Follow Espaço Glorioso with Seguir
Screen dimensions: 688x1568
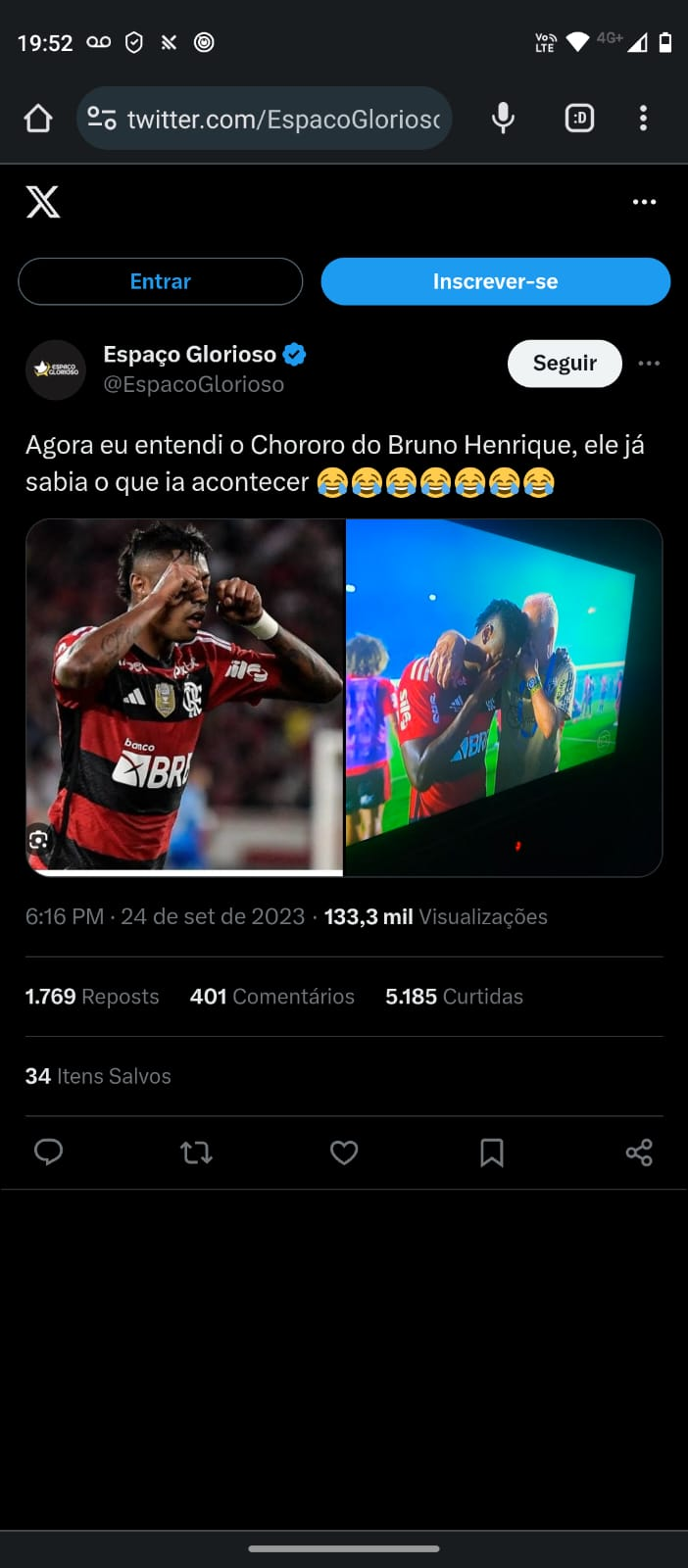click(x=565, y=364)
